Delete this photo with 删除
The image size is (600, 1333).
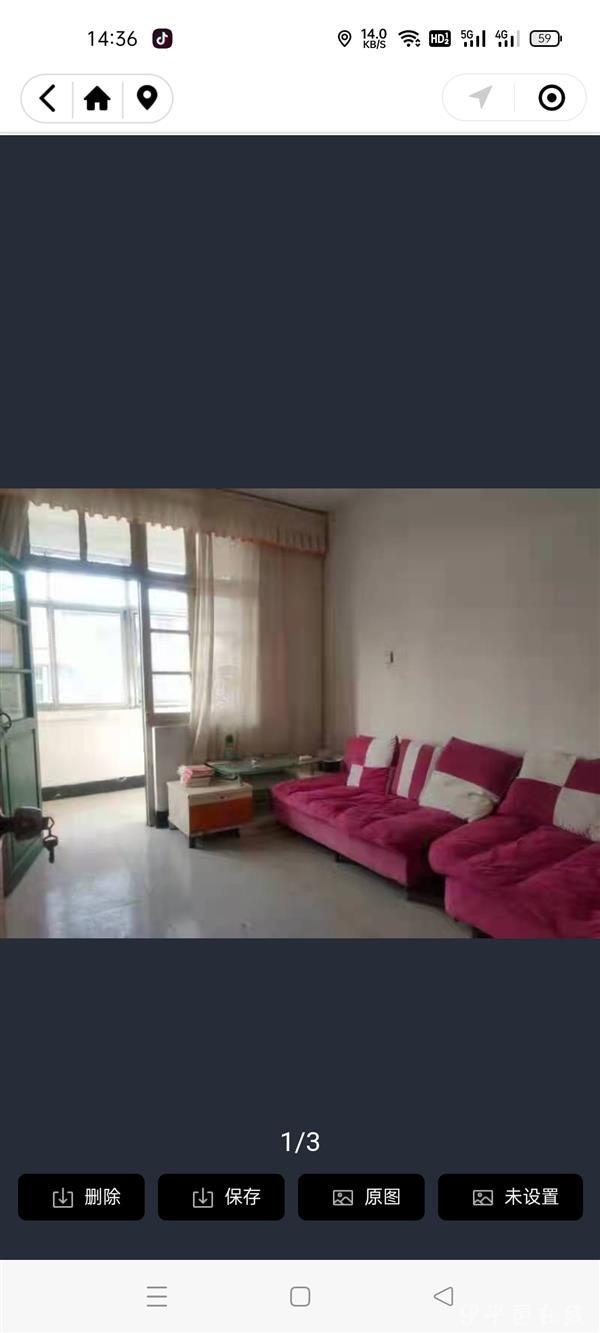pyautogui.click(x=81, y=1197)
